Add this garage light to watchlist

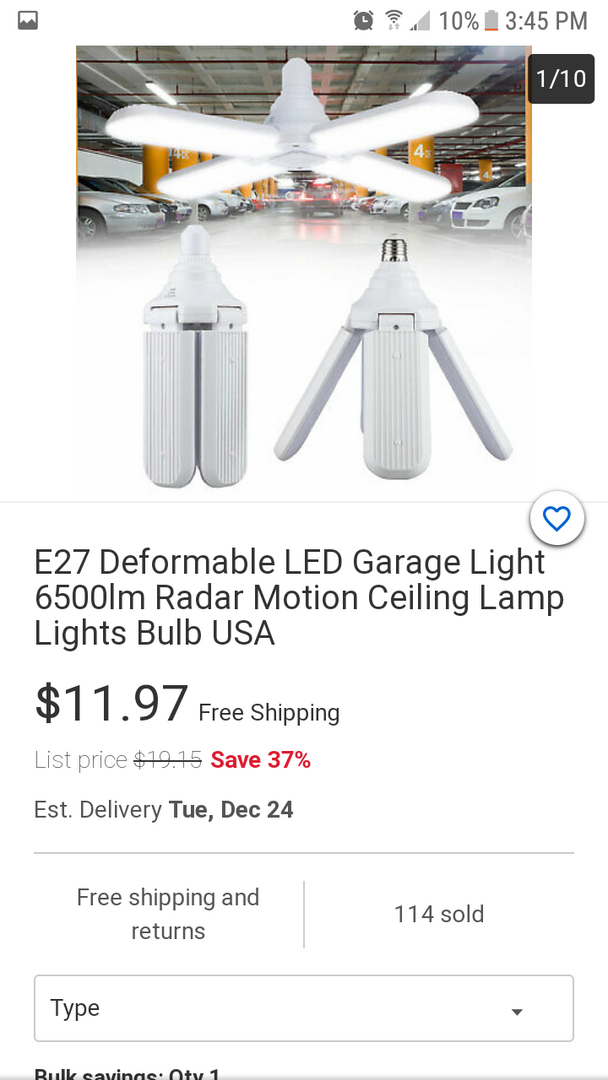coord(556,518)
